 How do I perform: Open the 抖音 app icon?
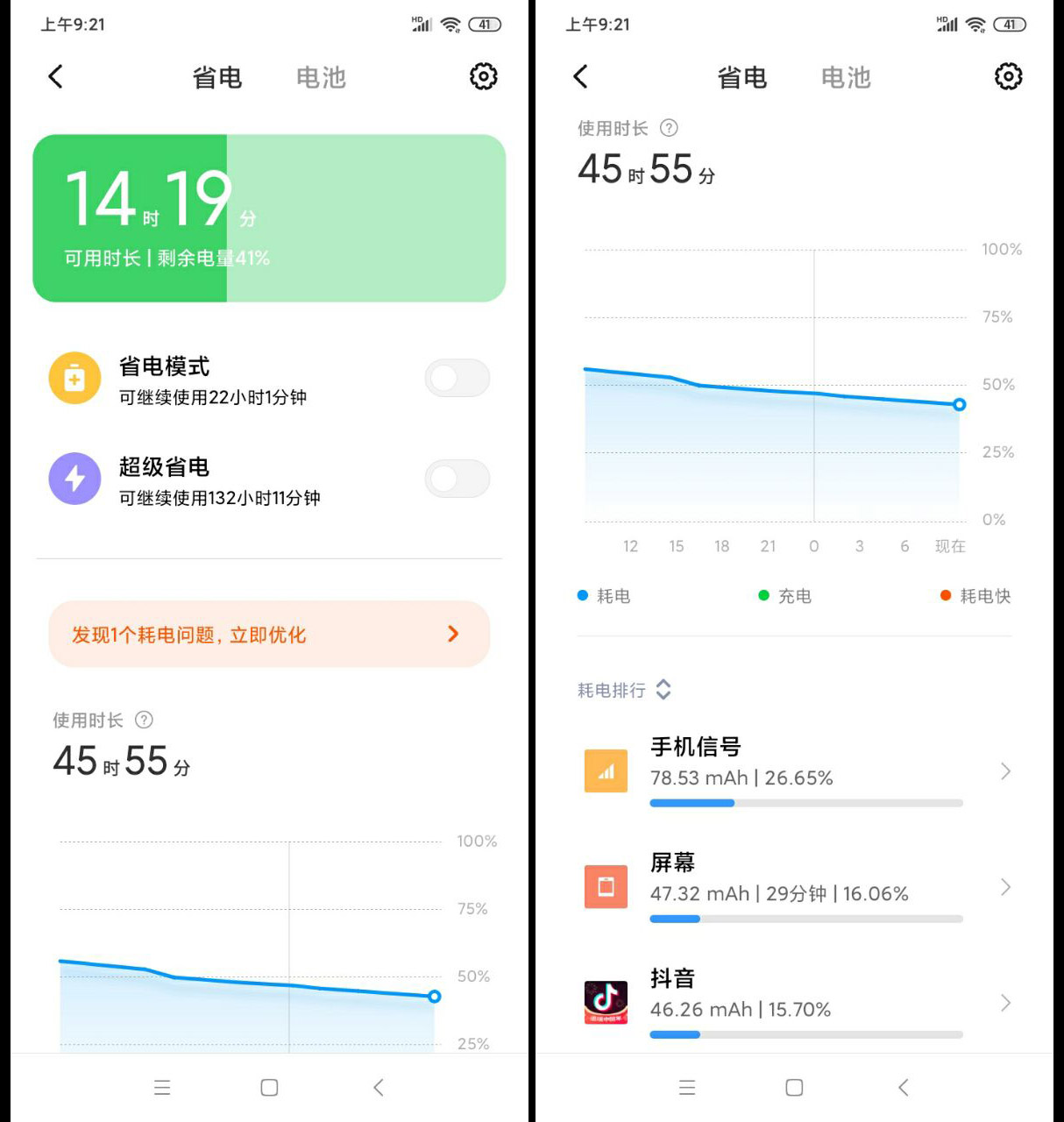tap(605, 1002)
